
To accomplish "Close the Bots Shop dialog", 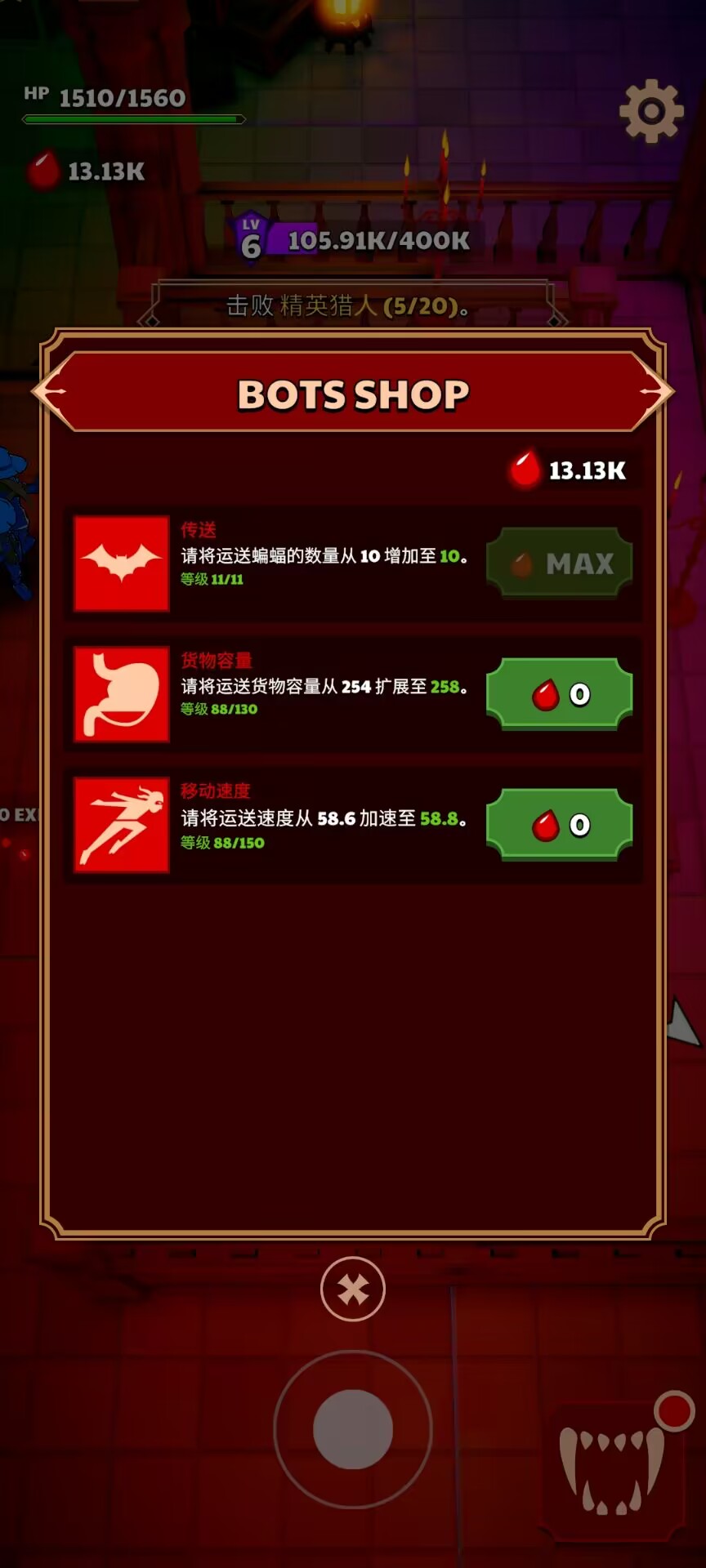I will pyautogui.click(x=353, y=1290).
